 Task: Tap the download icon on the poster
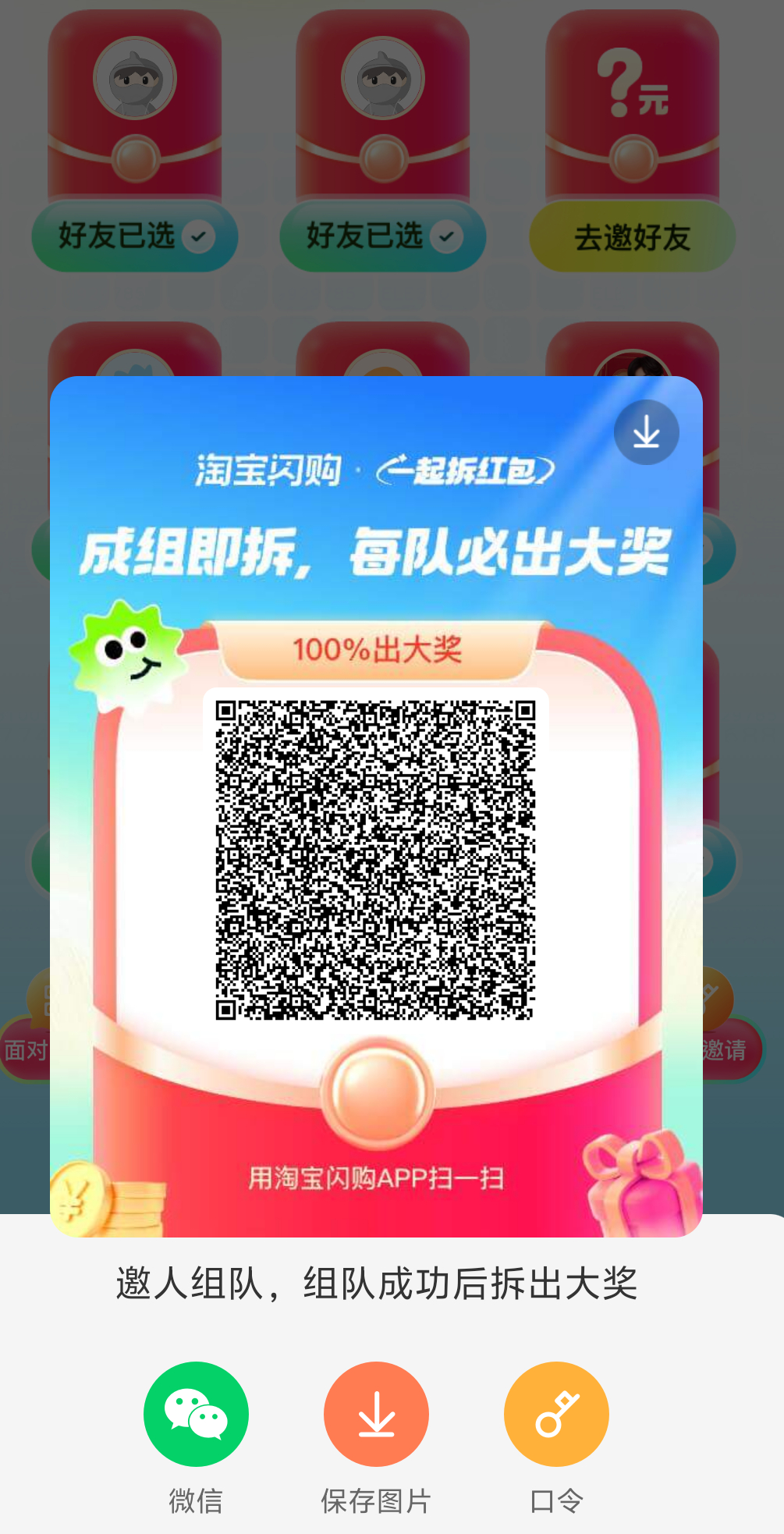pyautogui.click(x=646, y=432)
